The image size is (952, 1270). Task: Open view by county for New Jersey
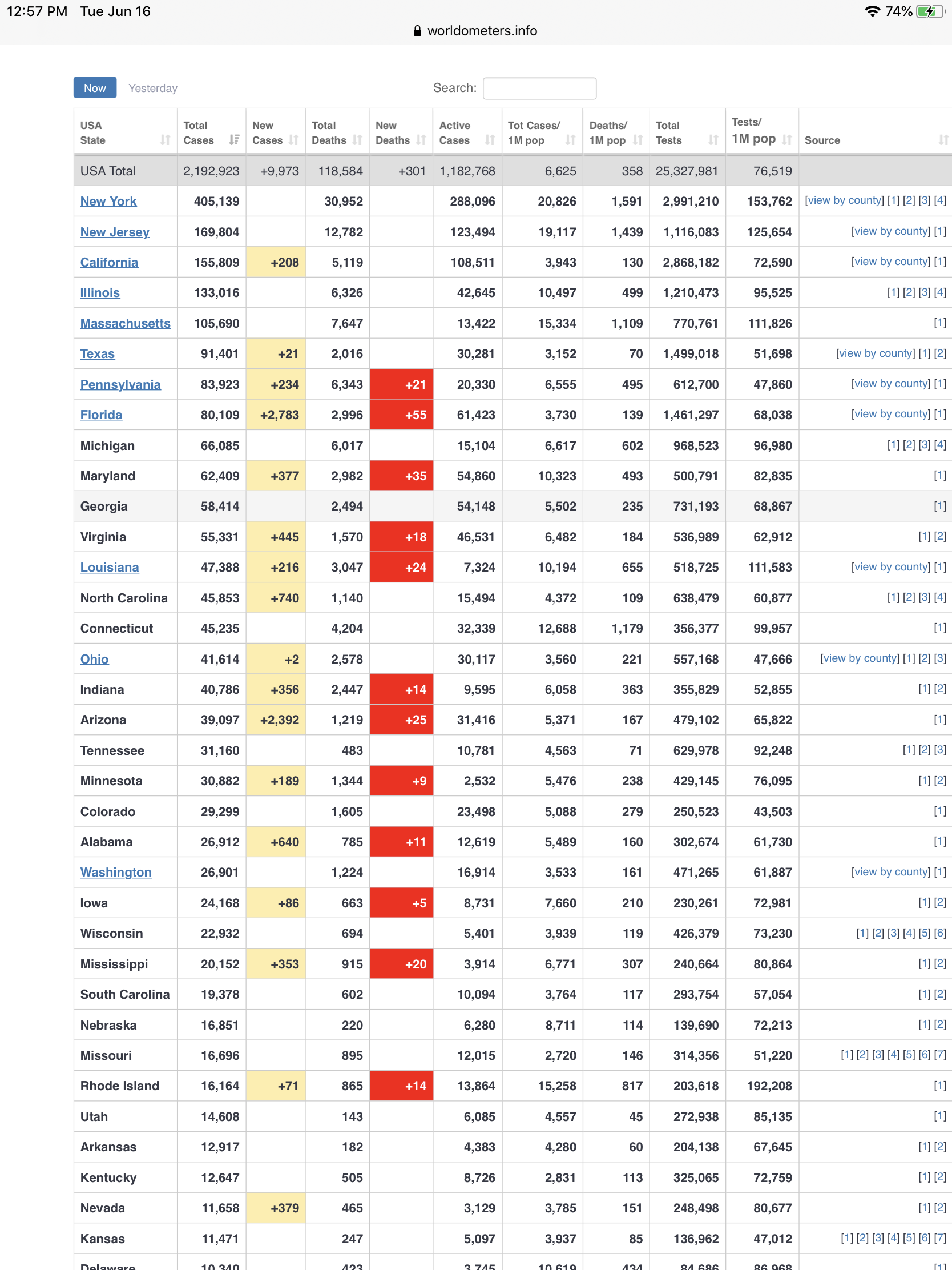[x=890, y=231]
